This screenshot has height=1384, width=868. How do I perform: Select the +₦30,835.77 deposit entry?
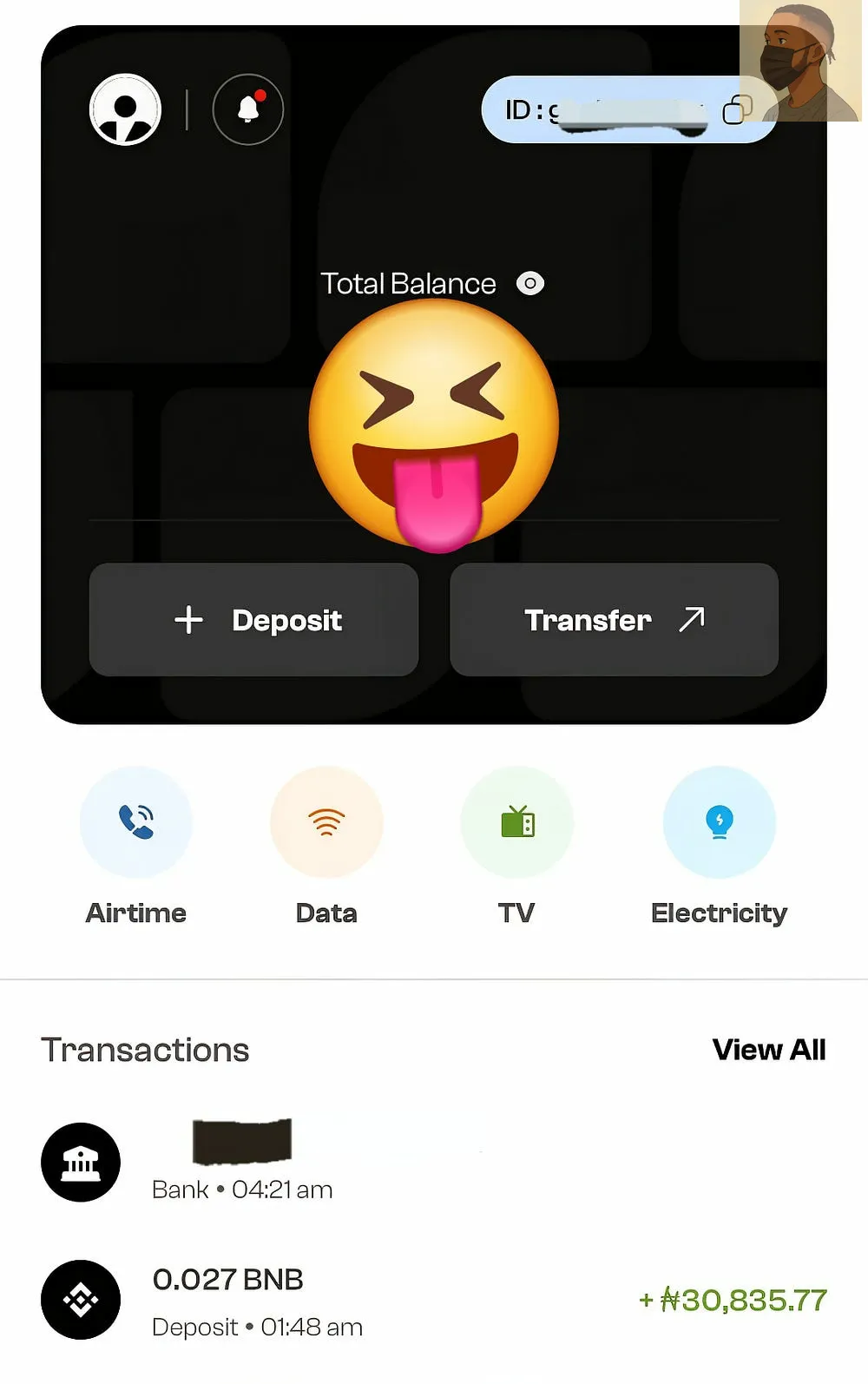[734, 1299]
